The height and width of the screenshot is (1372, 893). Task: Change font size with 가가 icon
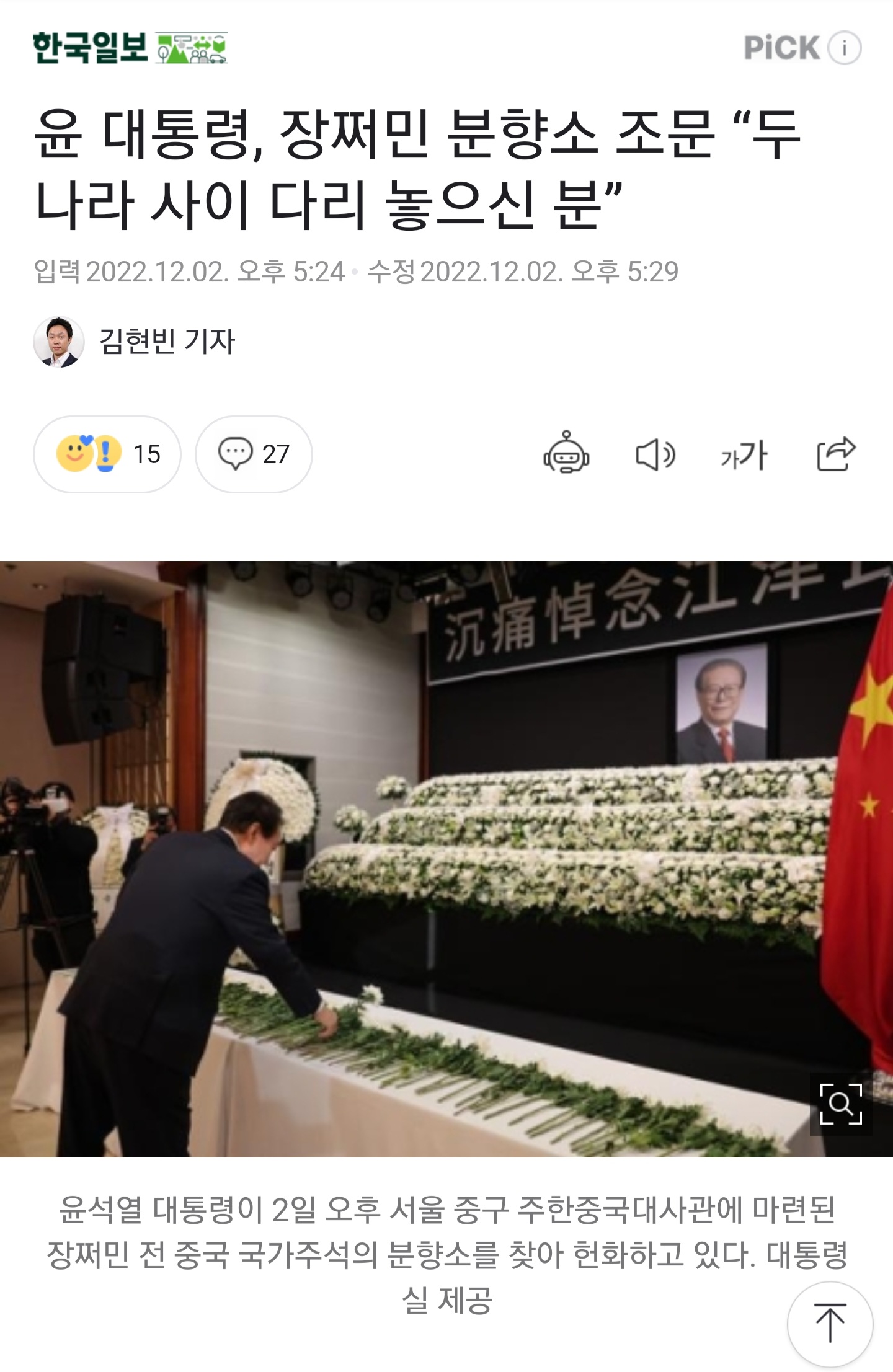[744, 455]
